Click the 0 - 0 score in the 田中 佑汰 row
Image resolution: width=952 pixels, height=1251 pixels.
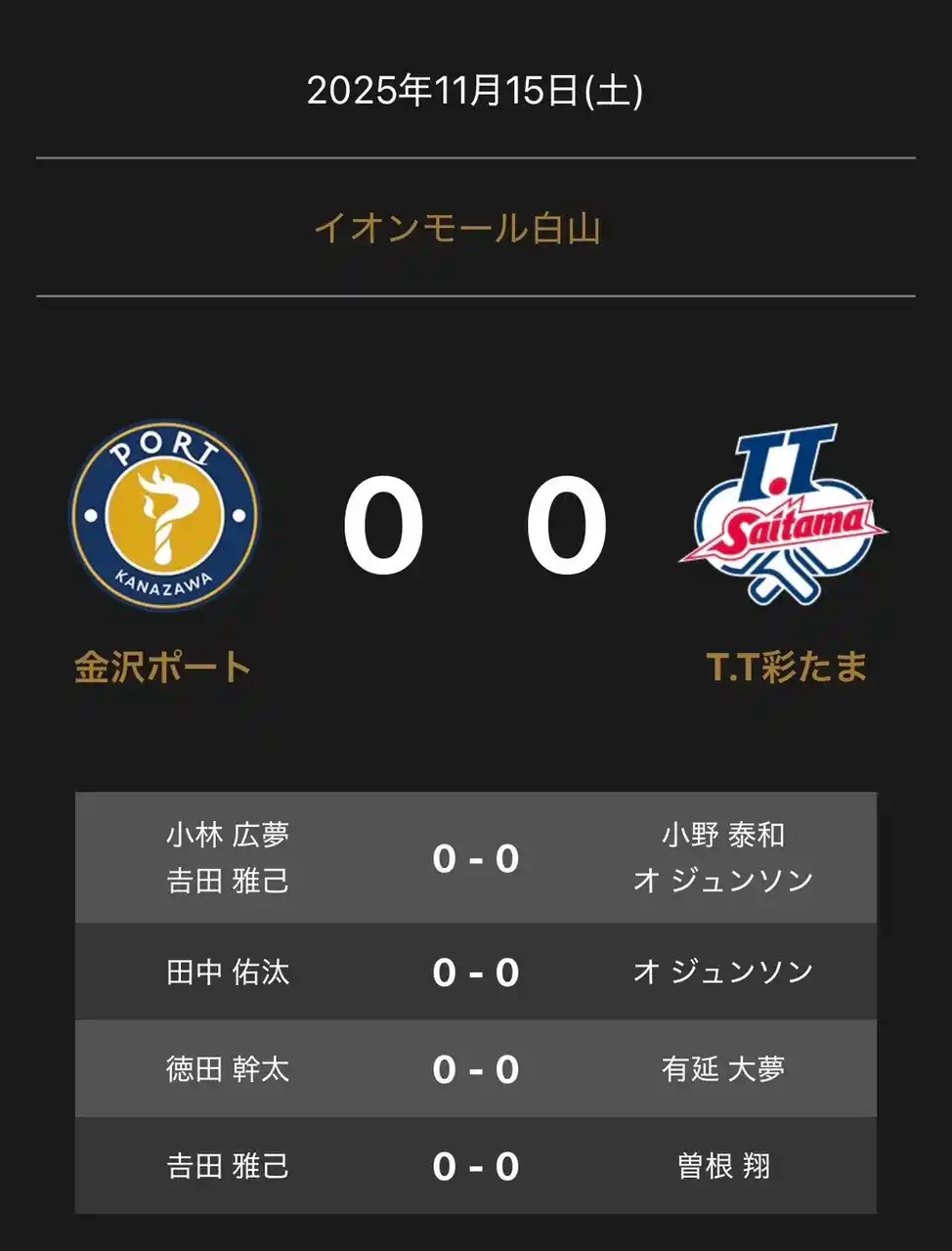[x=476, y=971]
